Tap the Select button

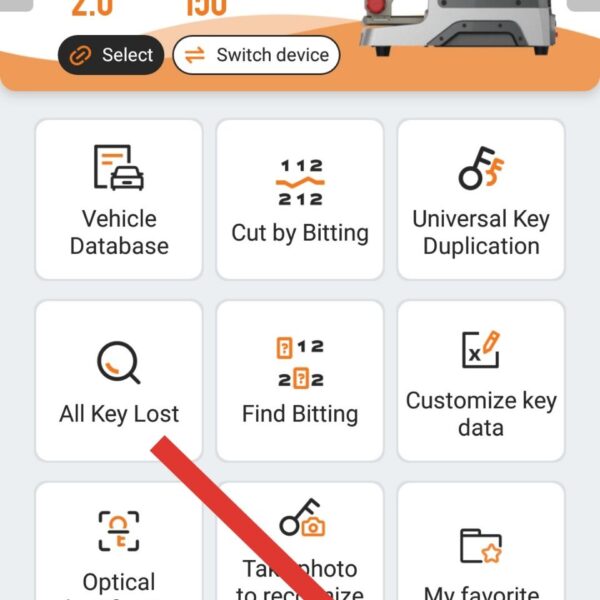110,55
